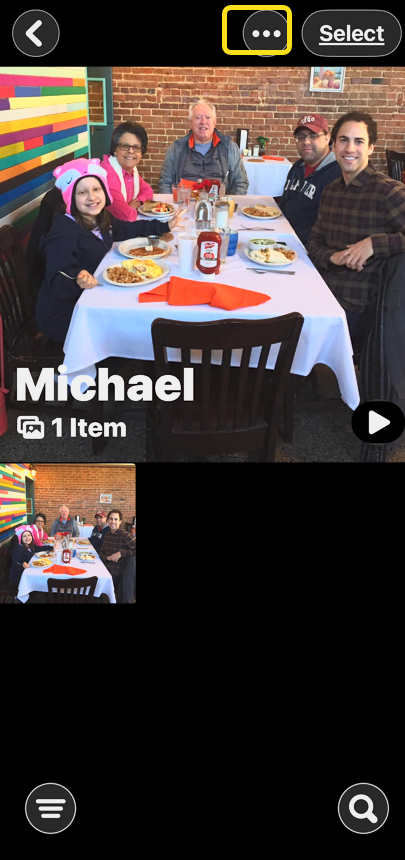Image resolution: width=405 pixels, height=860 pixels.
Task: Go back using the arrow button
Action: [x=36, y=33]
